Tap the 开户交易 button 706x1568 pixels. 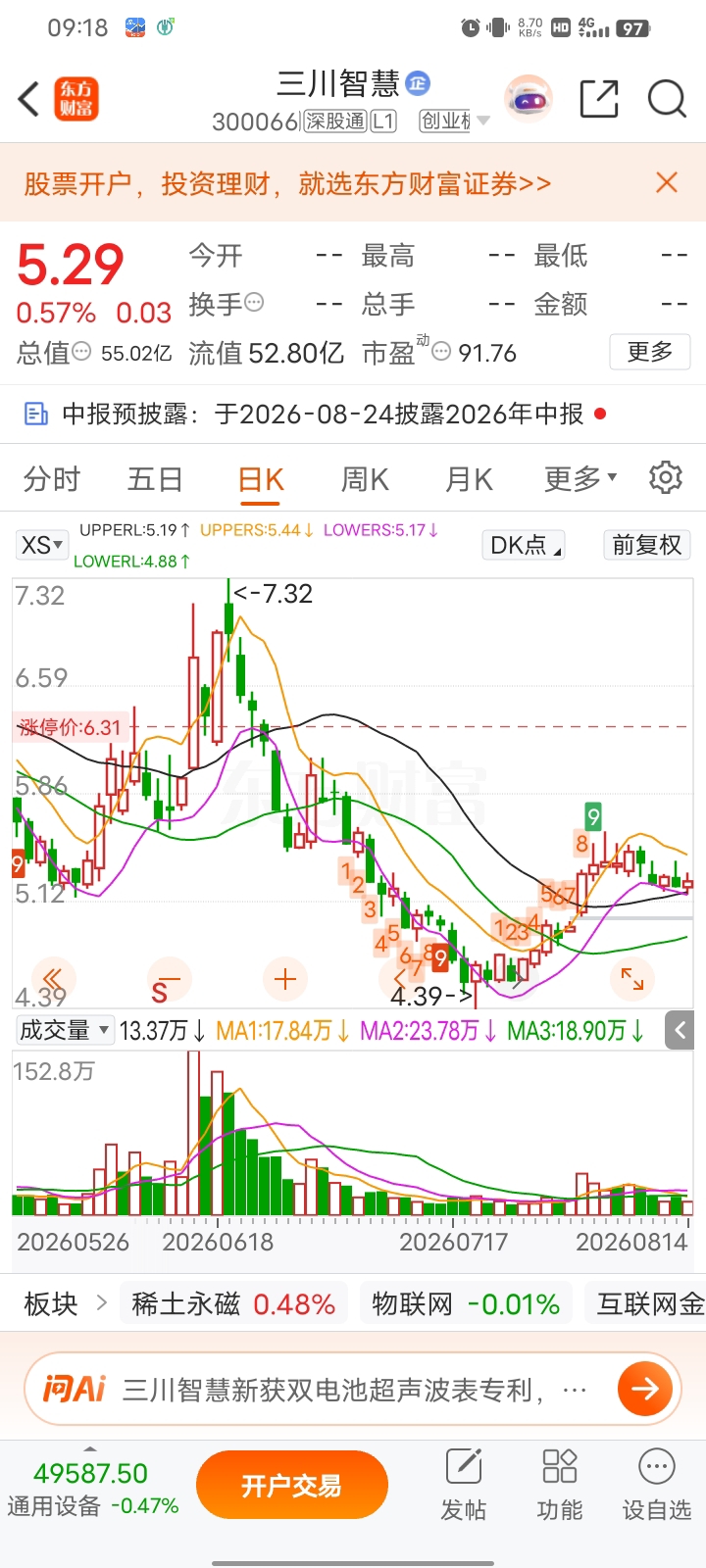click(292, 1486)
